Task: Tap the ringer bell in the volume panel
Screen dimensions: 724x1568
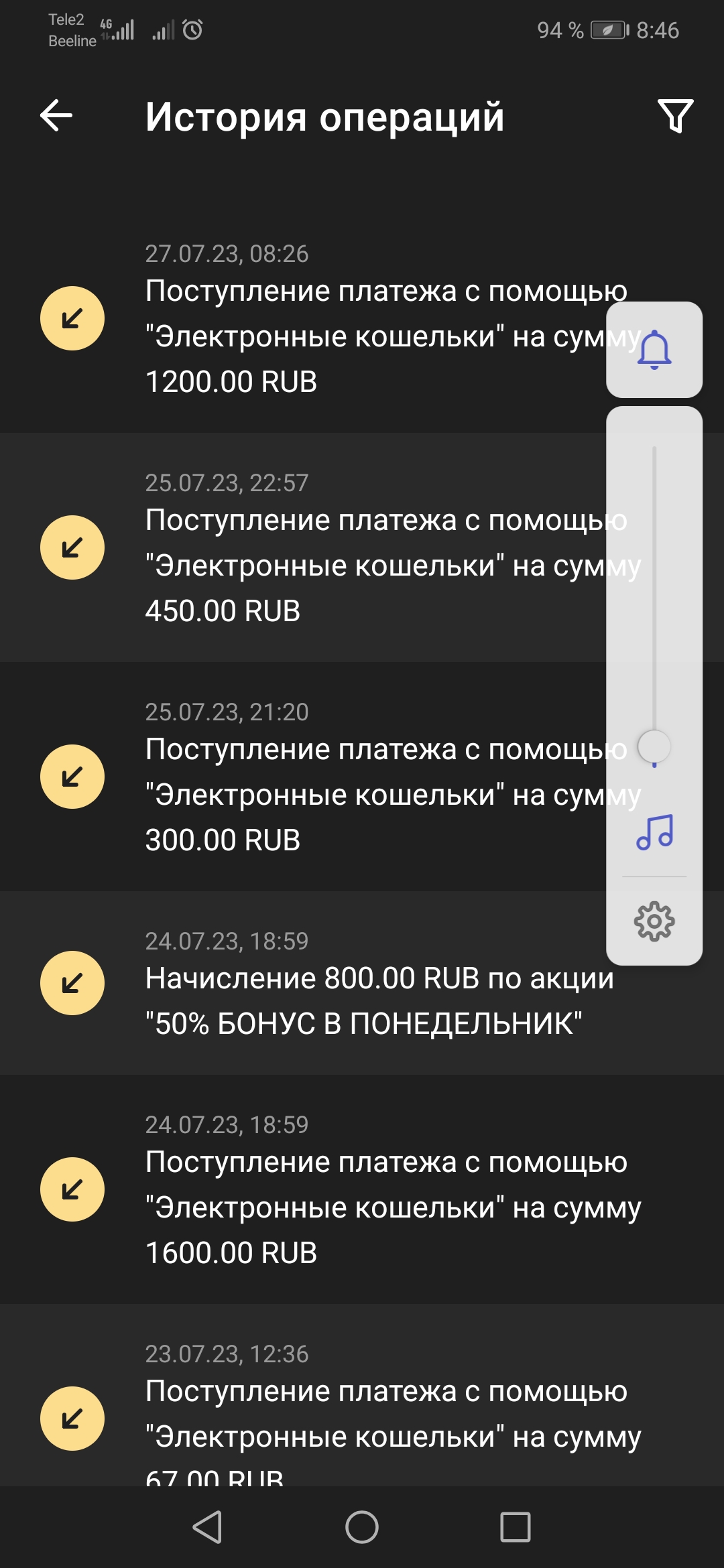Action: (654, 349)
